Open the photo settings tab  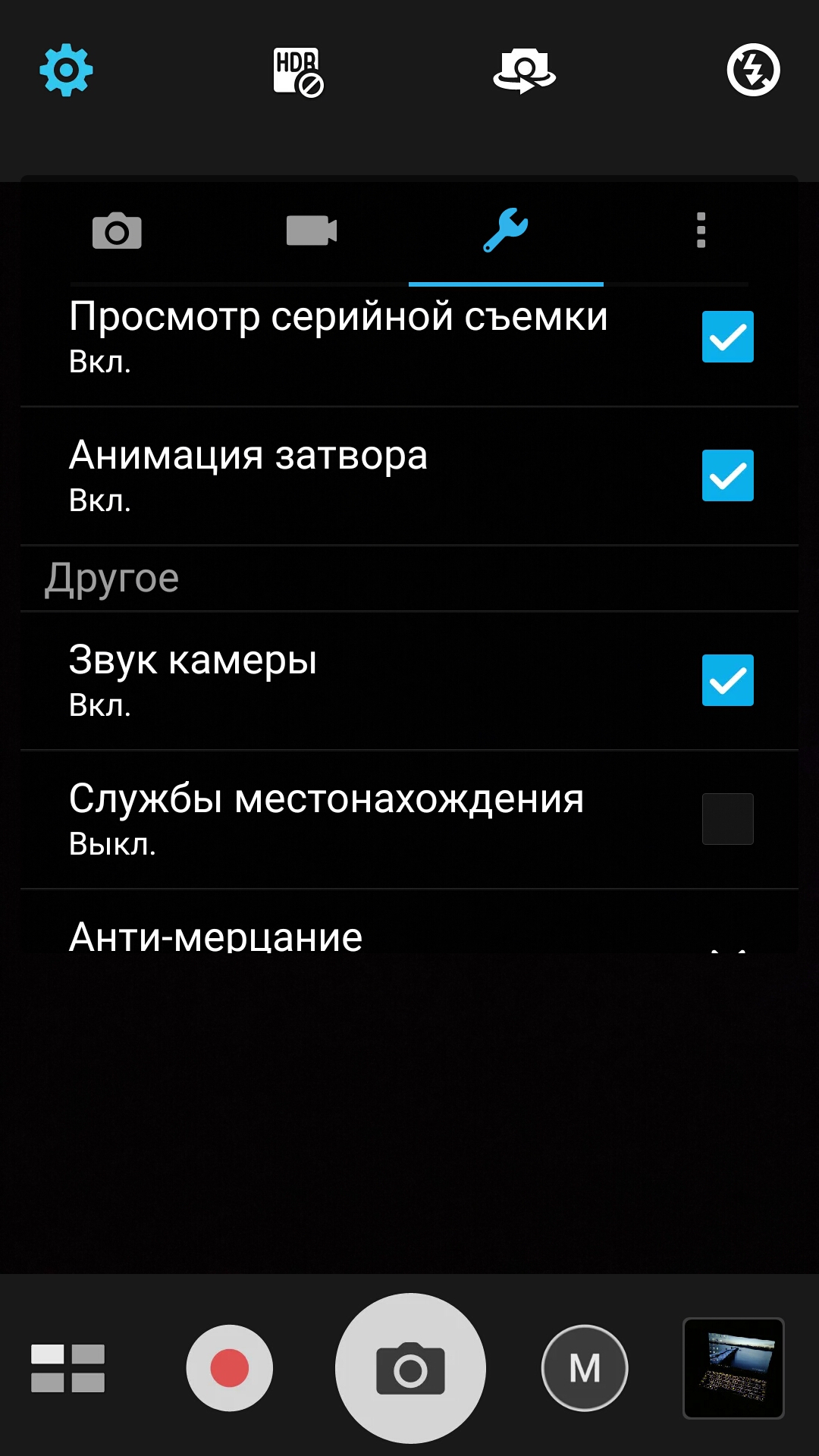click(117, 231)
